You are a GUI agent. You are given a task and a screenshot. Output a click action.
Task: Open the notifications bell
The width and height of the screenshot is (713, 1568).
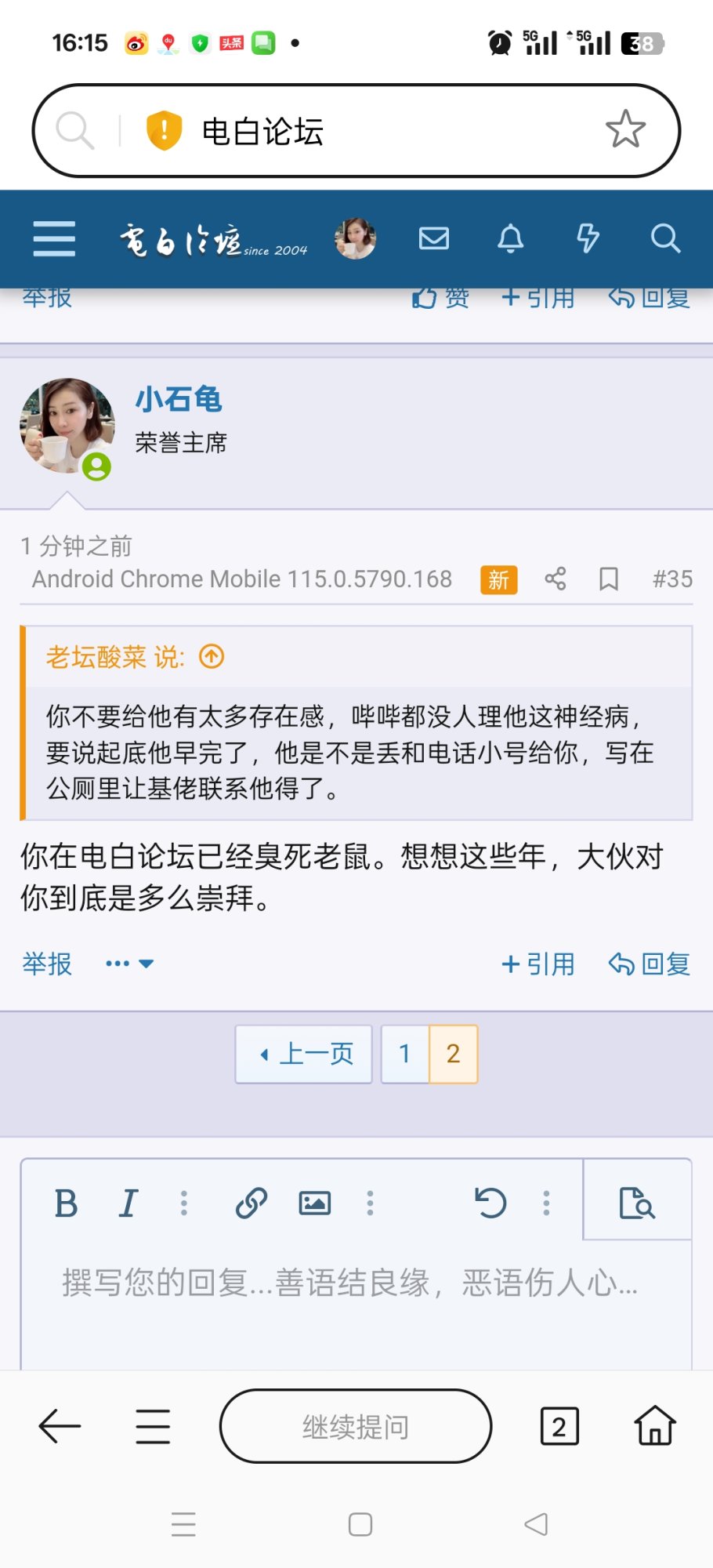pos(510,238)
